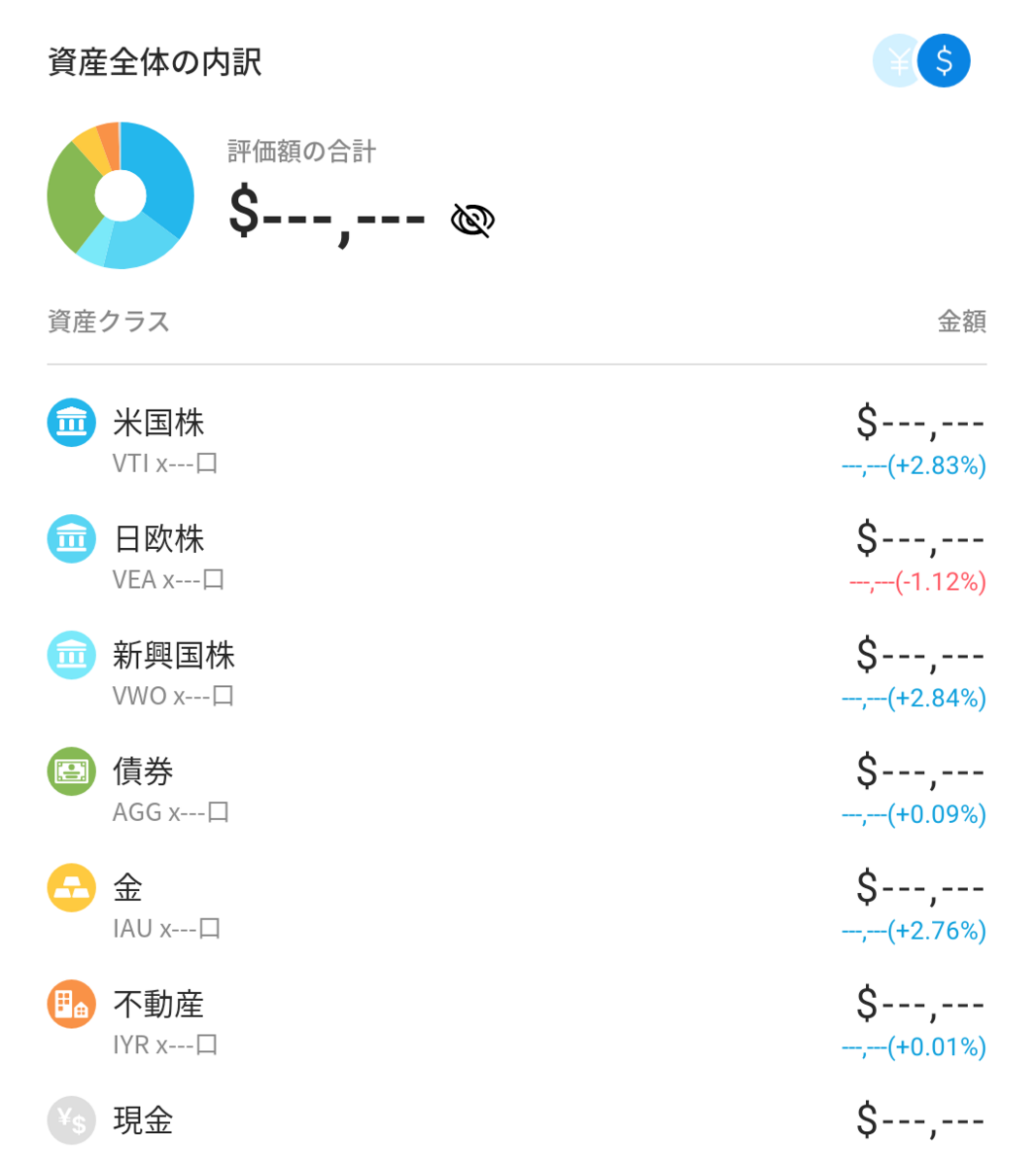Viewport: 1036px width, 1166px height.
Task: Open the 現金 cash row
Action: coord(517,1122)
